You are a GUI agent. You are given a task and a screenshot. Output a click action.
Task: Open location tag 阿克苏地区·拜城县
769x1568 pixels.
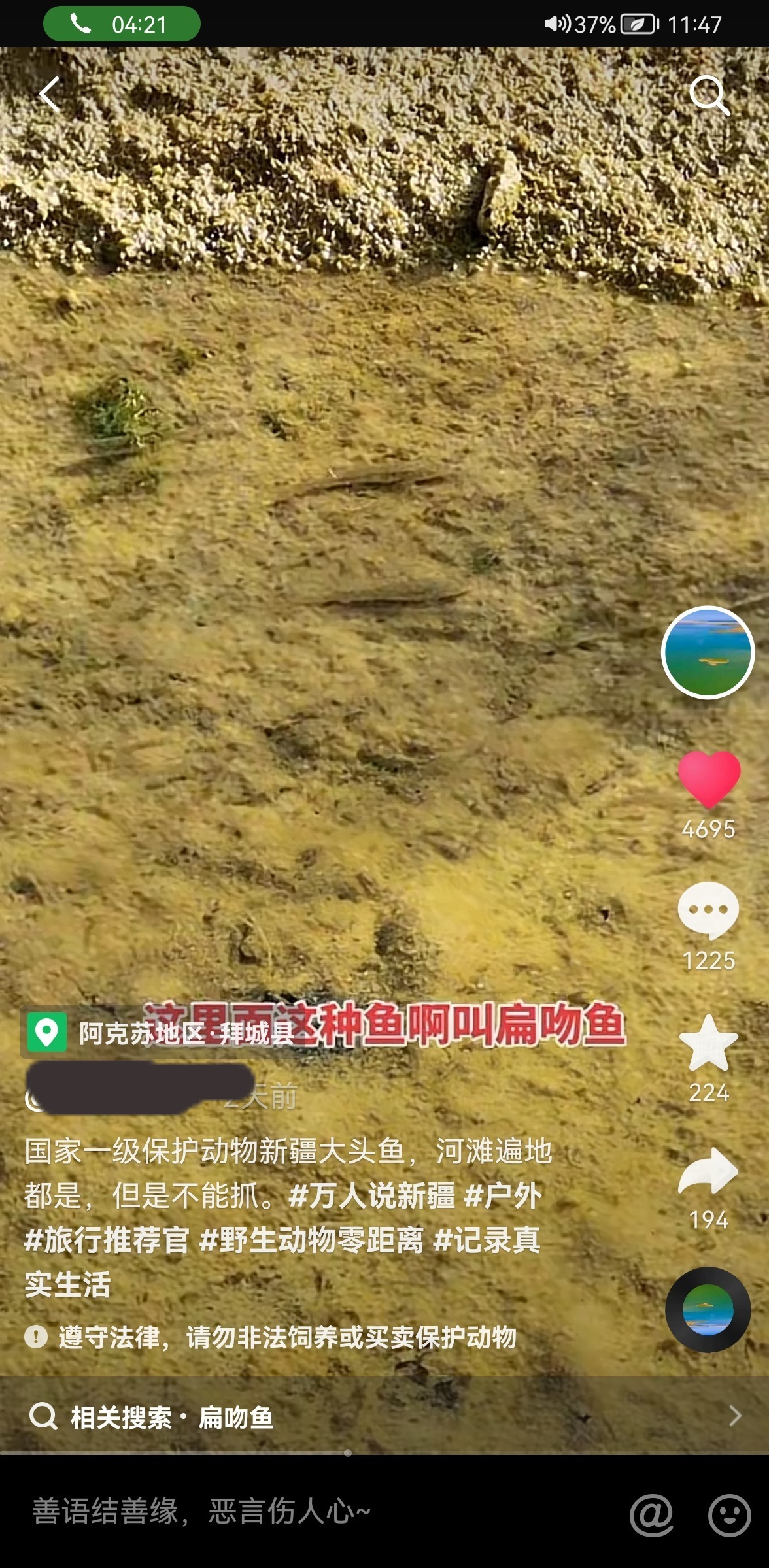click(163, 1033)
